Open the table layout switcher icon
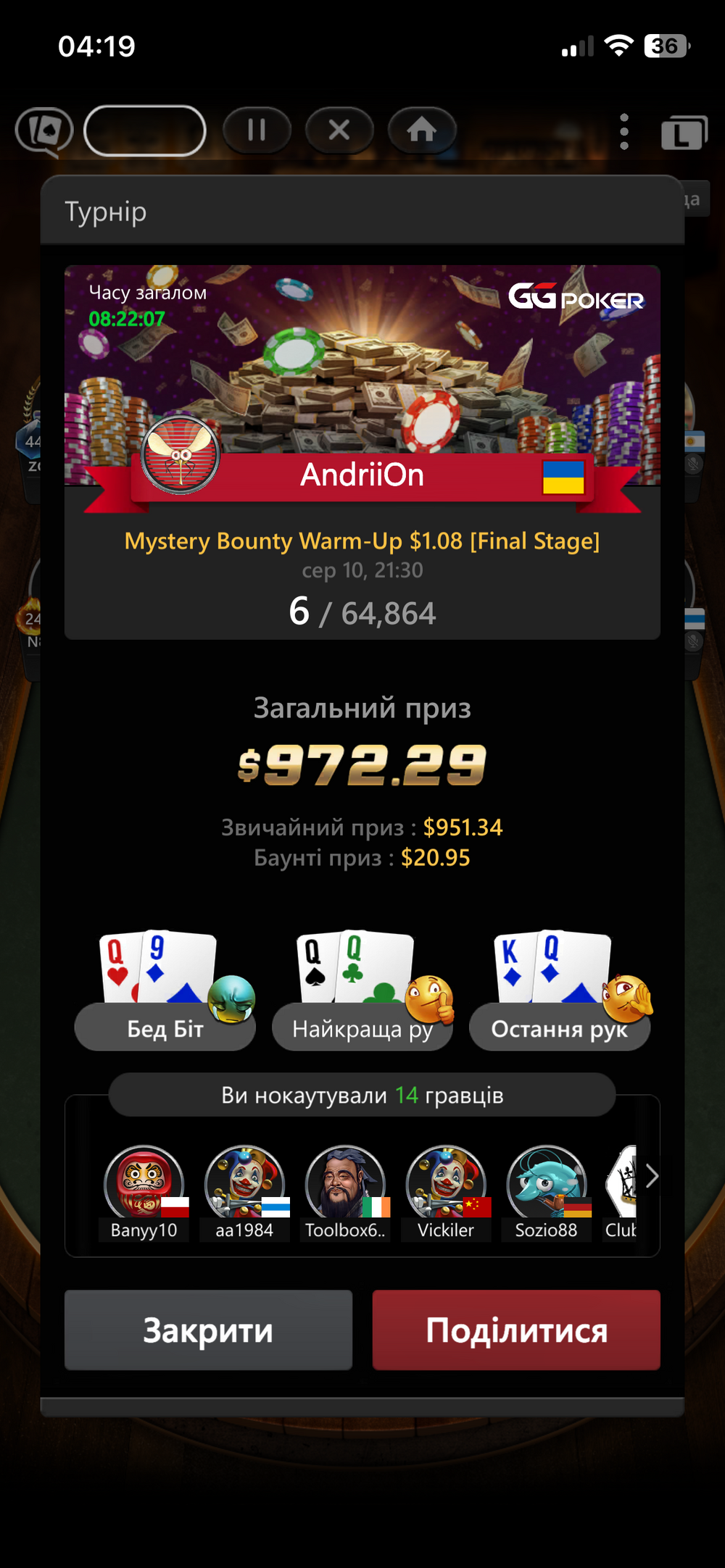This screenshot has height=1568, width=725. (684, 133)
